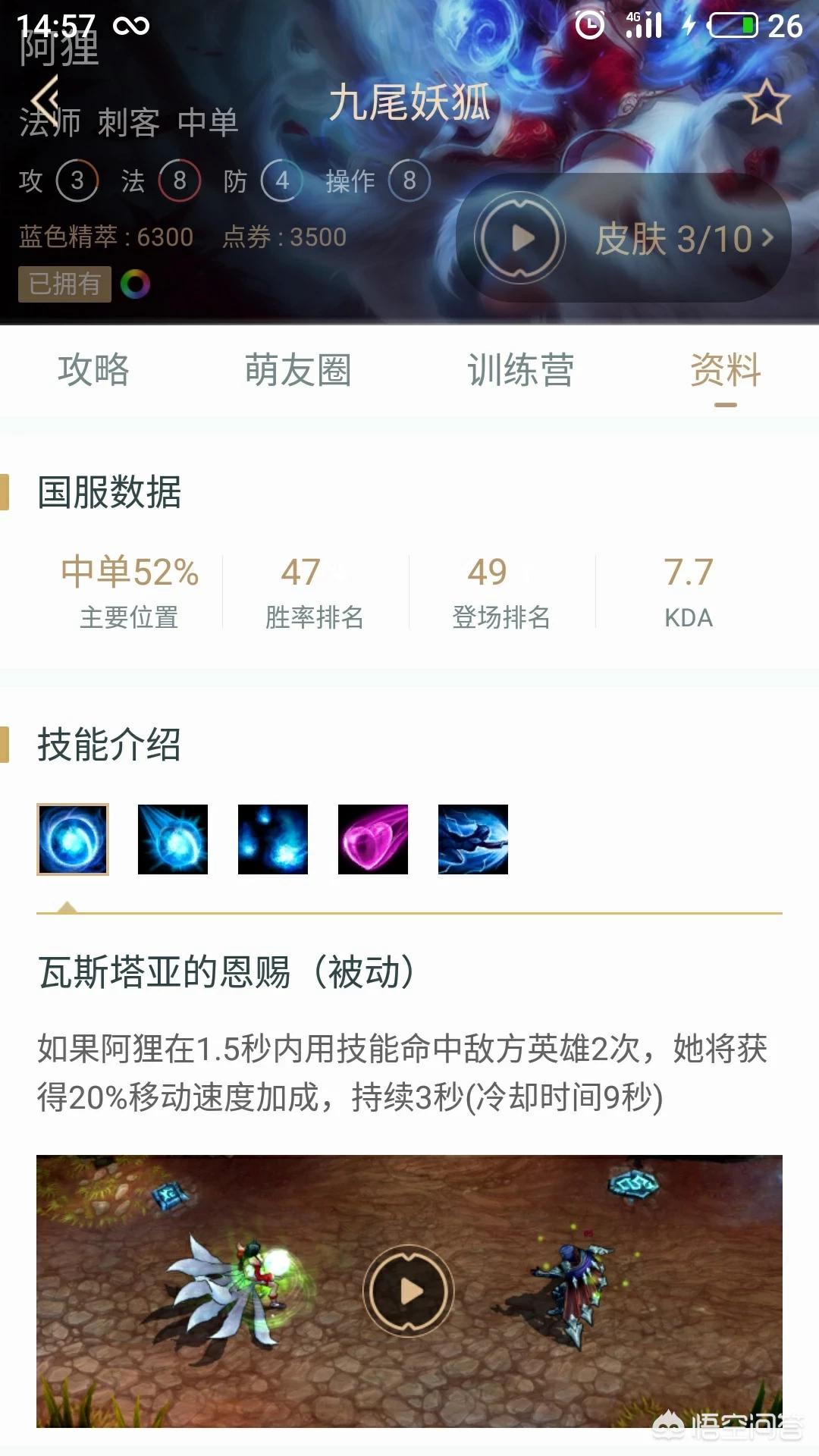Screen dimensions: 819x1456
Task: Select the third fox-fire skill icon
Action: (273, 839)
